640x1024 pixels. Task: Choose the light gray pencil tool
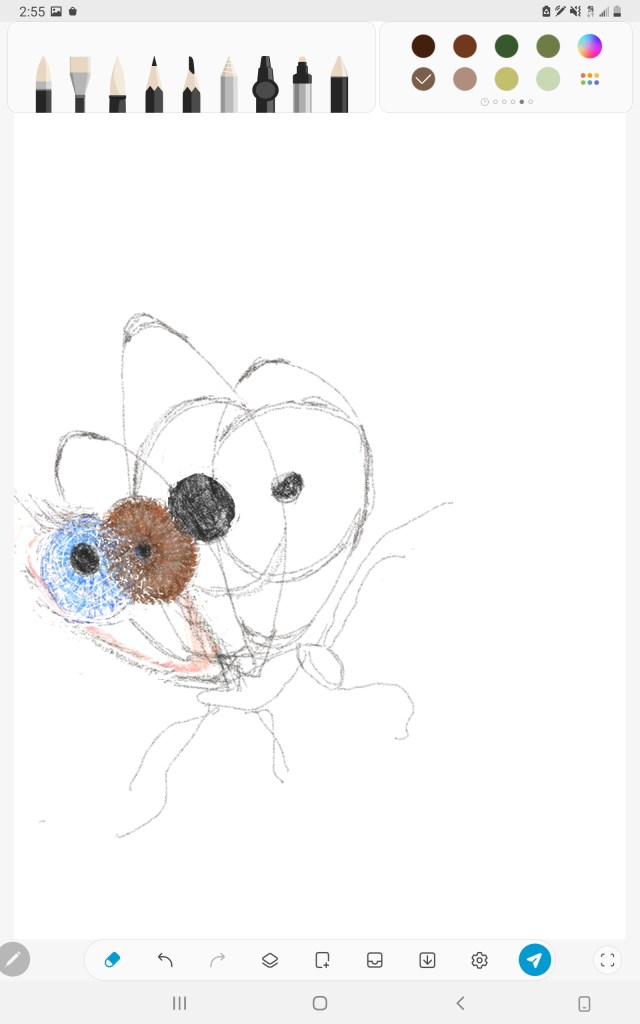(x=229, y=84)
